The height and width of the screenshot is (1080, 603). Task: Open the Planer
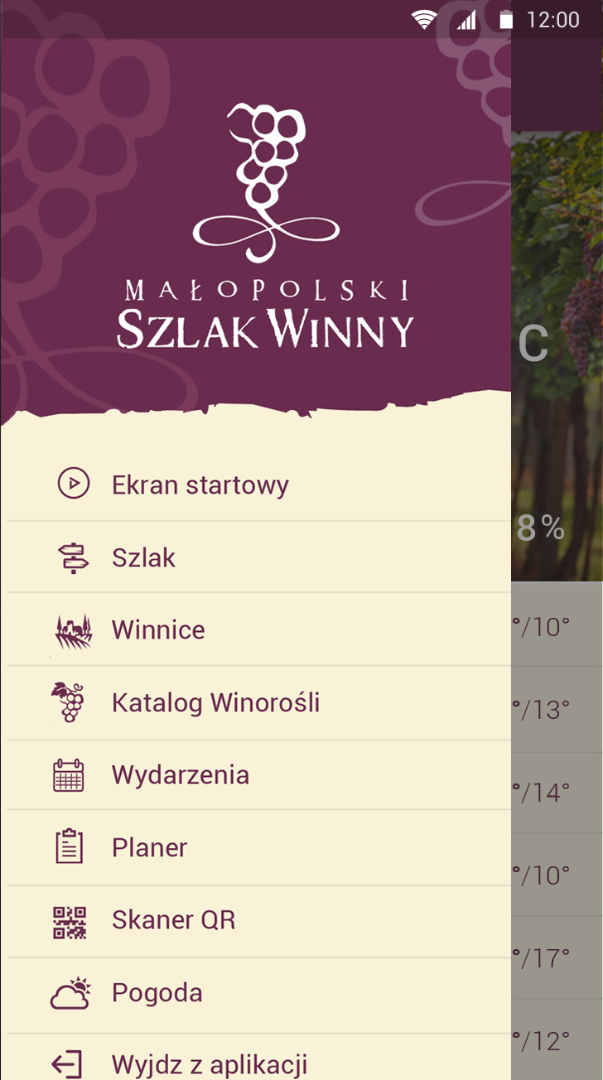coord(150,848)
